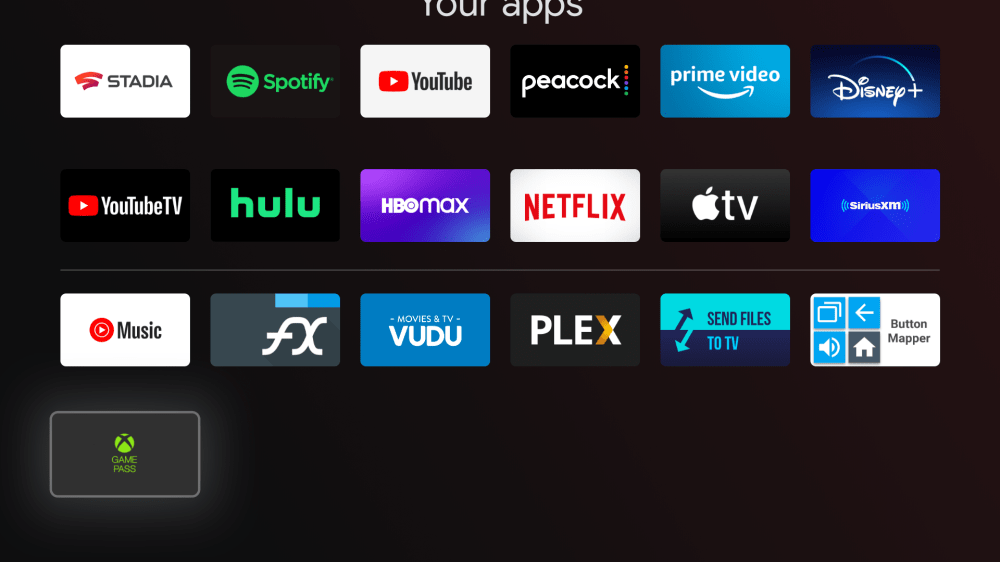Open Send Files to TV

click(725, 329)
